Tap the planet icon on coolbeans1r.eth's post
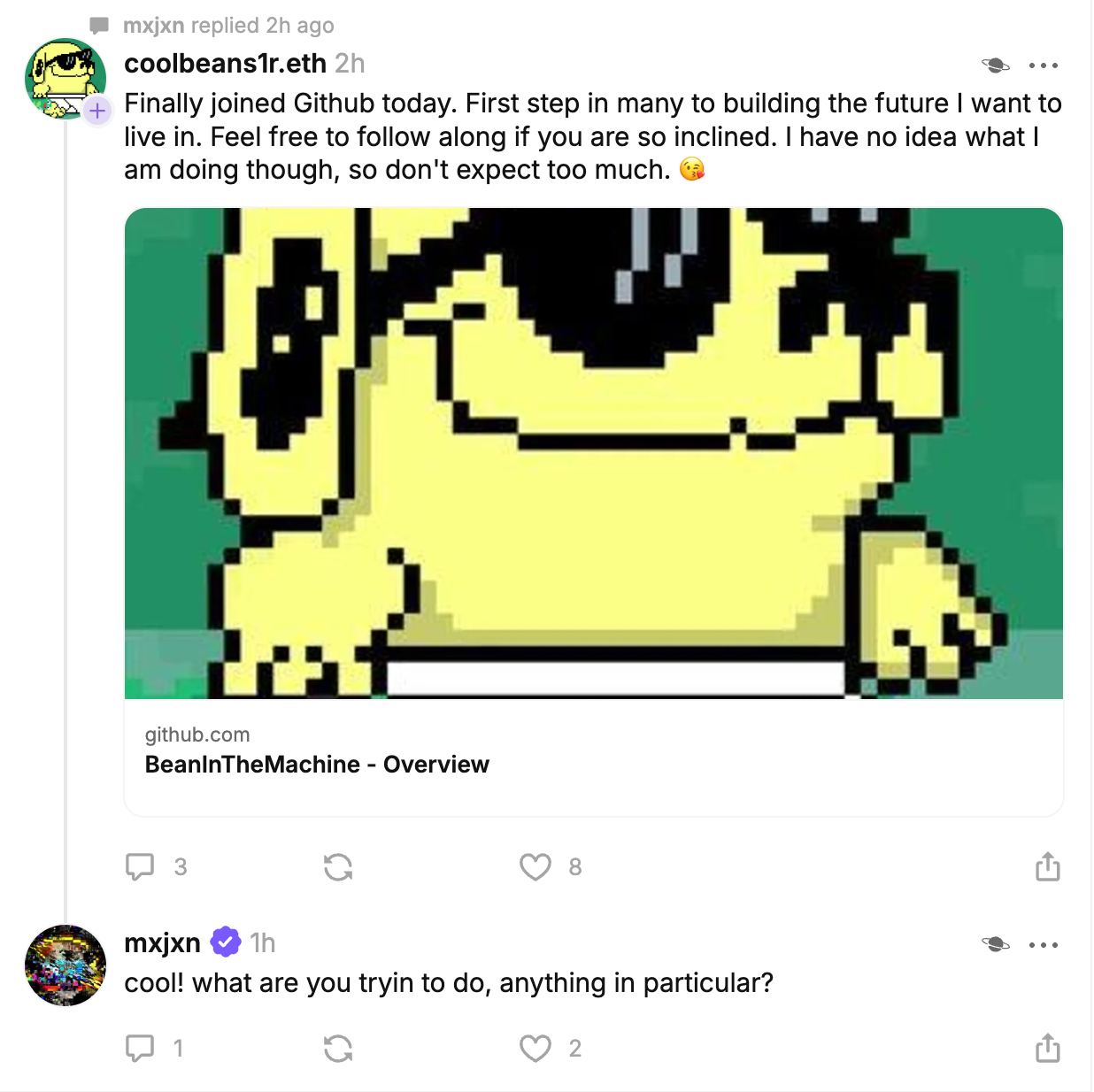Screen dimensions: 1094x1092 (996, 65)
